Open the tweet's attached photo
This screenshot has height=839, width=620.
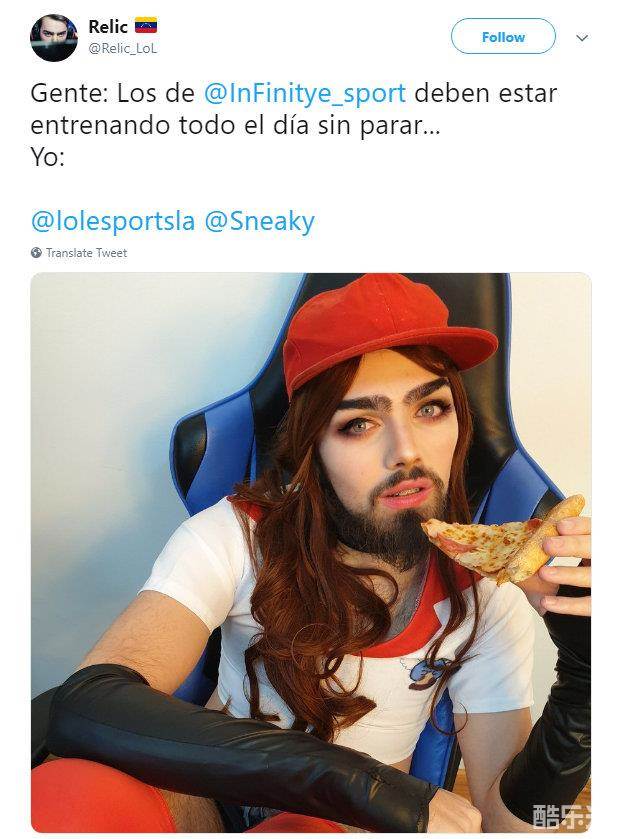click(310, 552)
